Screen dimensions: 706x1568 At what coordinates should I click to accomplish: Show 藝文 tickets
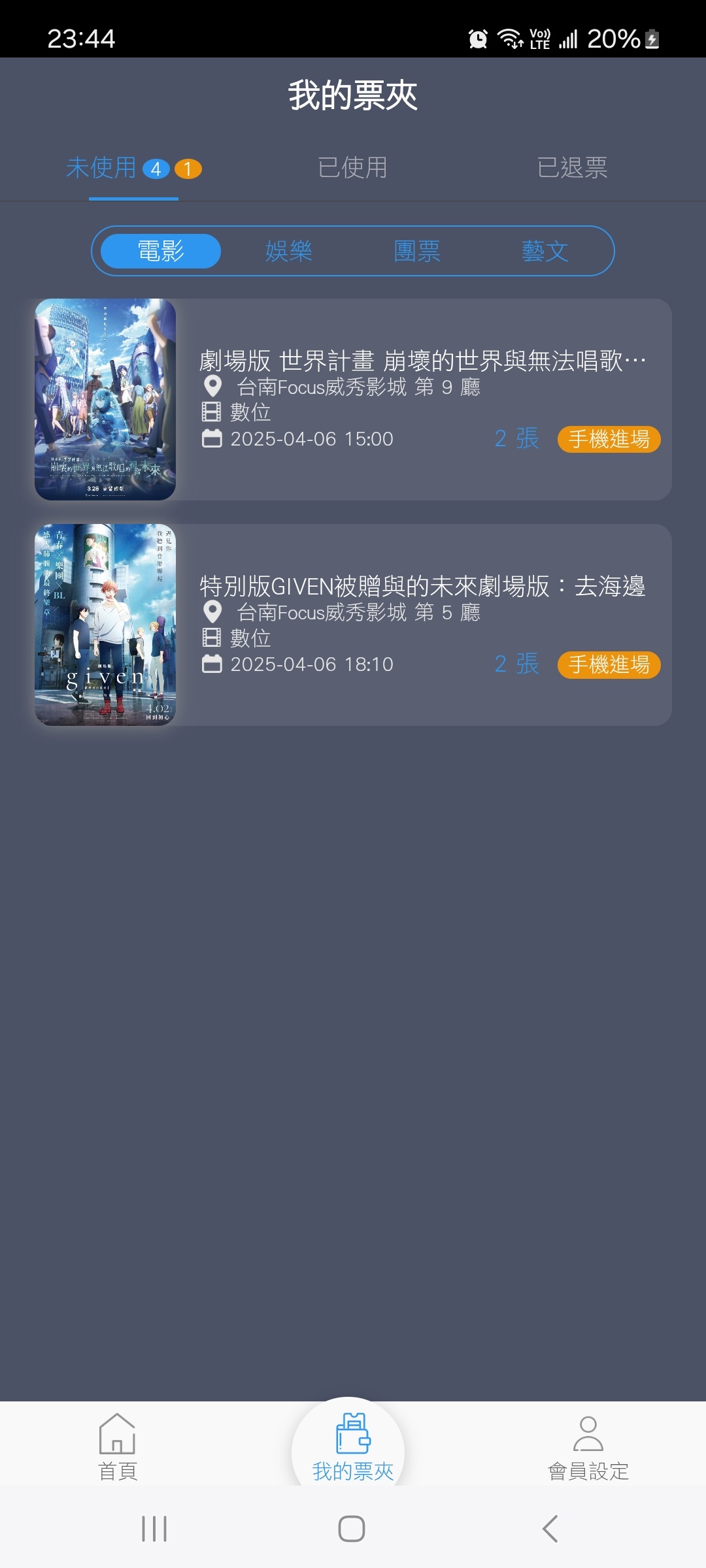coord(545,252)
